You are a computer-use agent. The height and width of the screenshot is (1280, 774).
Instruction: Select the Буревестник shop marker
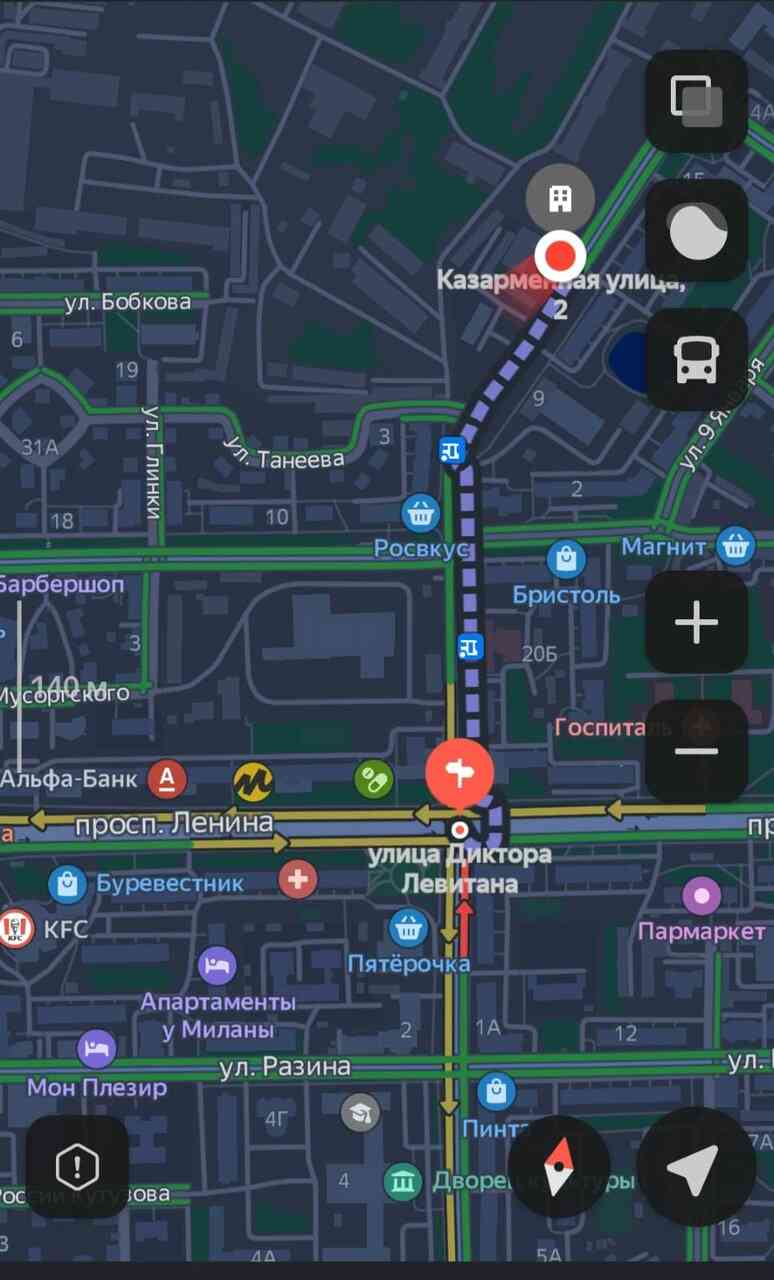[x=67, y=884]
